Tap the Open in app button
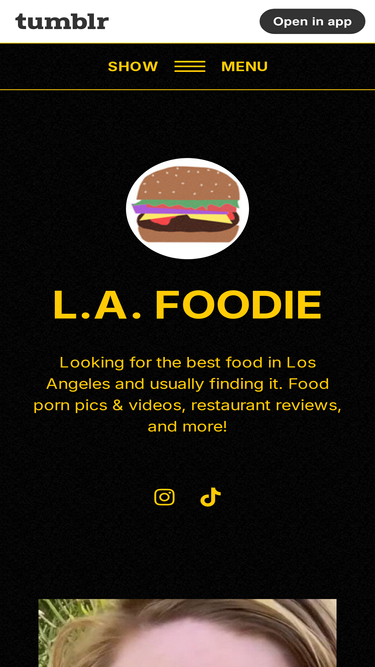This screenshot has height=667, width=375. point(312,21)
